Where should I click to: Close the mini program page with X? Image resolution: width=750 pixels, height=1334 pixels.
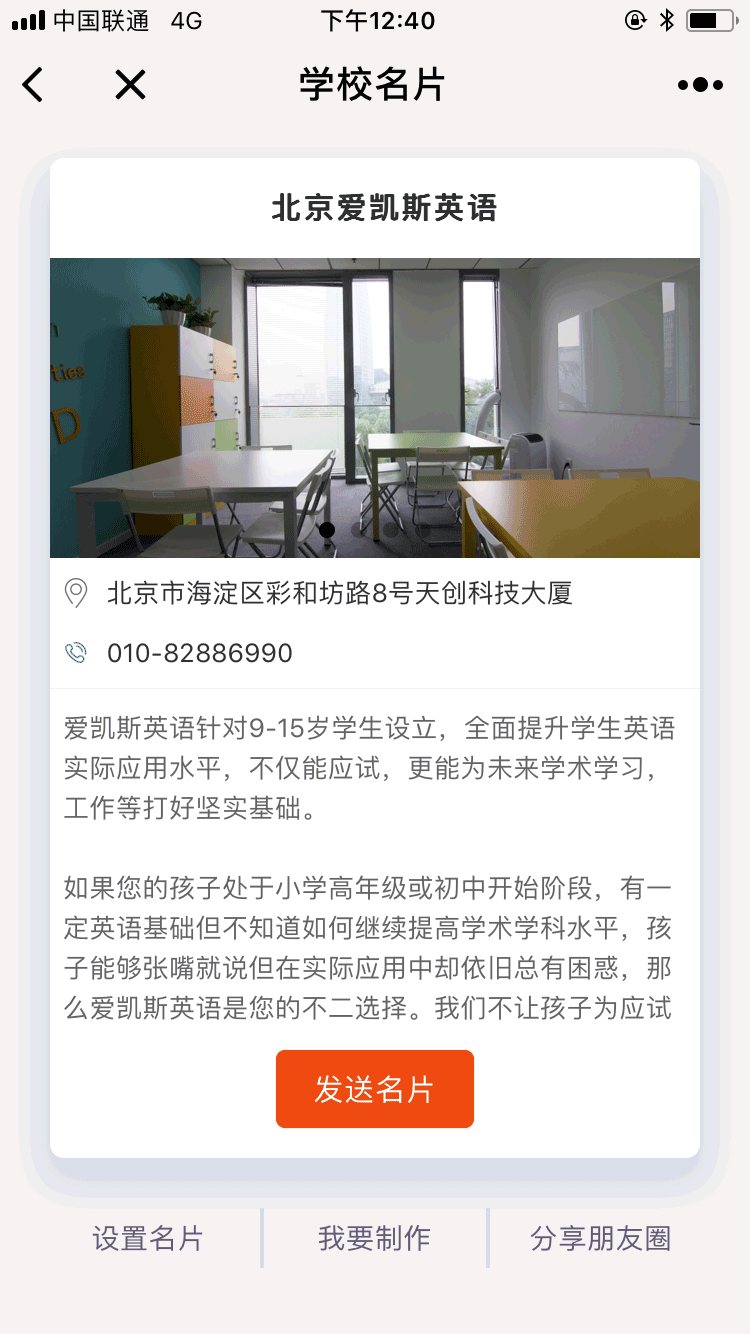130,85
